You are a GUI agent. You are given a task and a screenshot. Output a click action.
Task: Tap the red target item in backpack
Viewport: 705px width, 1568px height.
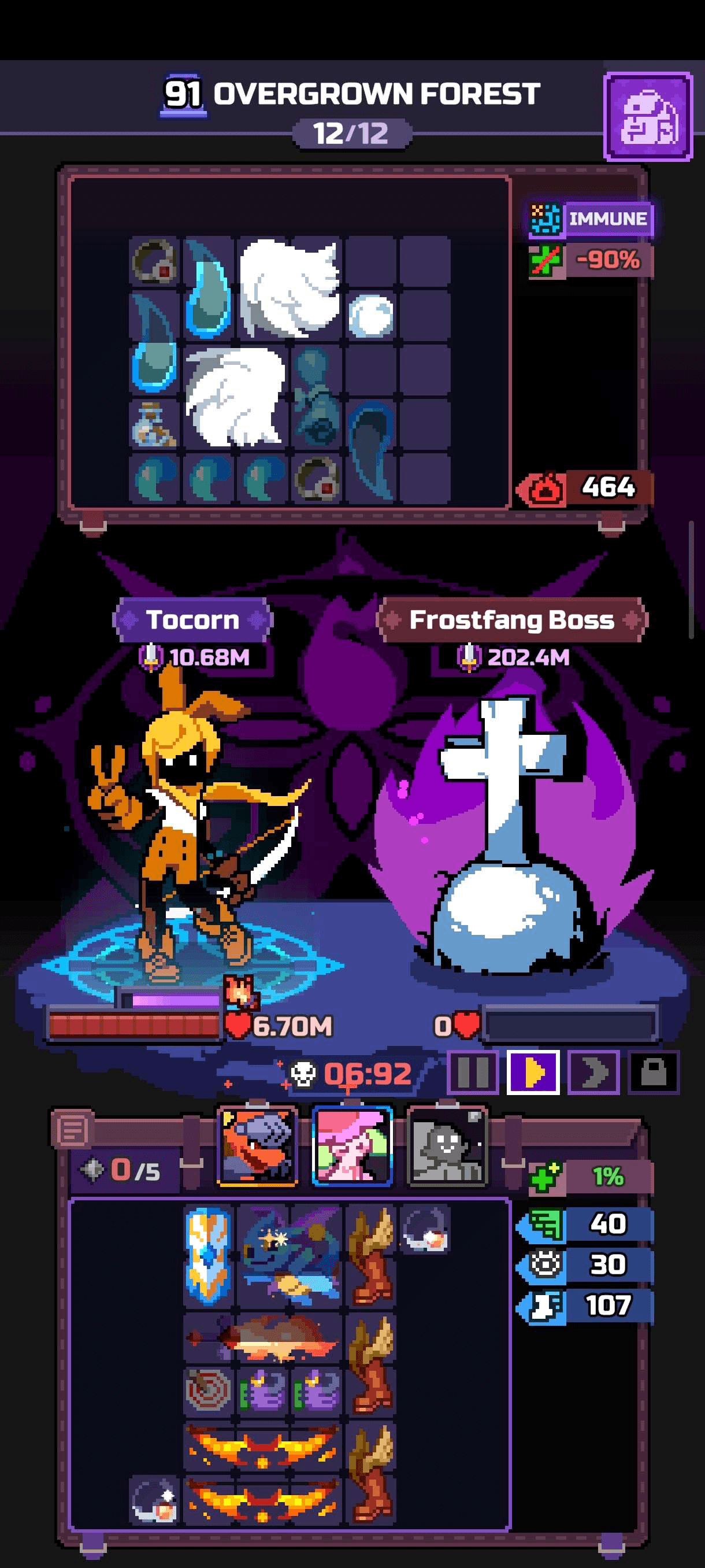point(207,1390)
